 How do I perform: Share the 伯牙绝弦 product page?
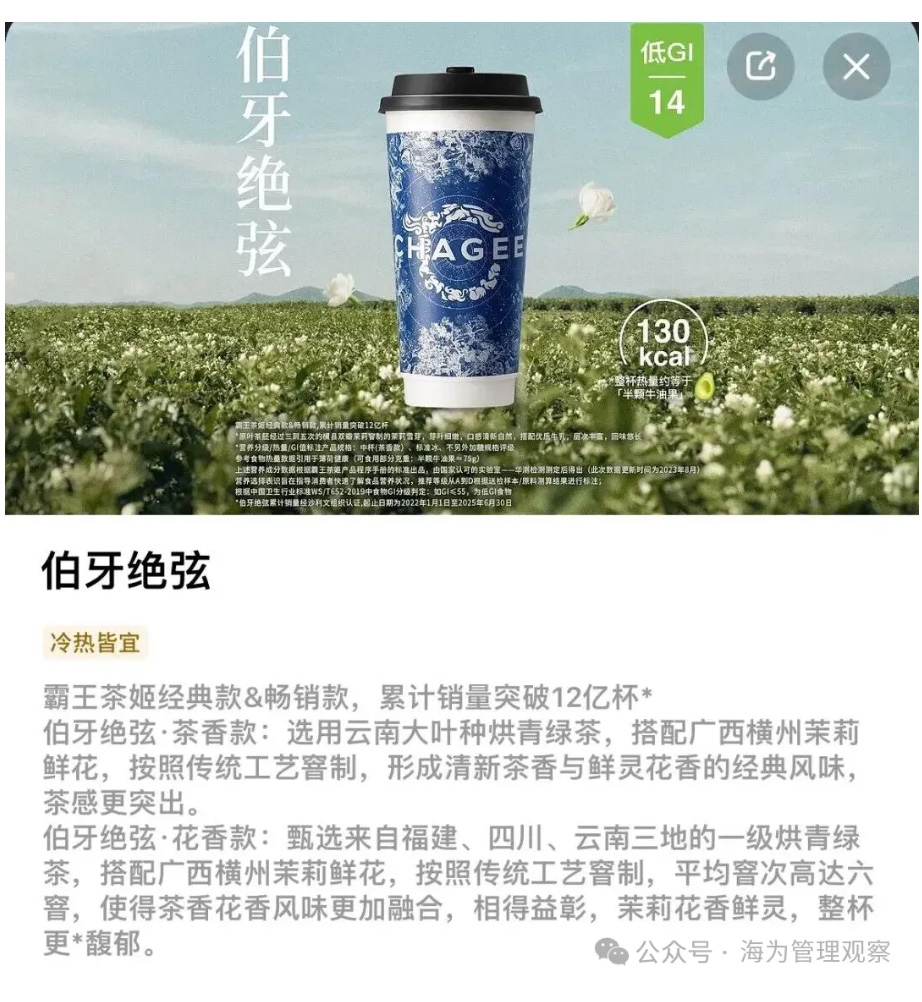point(760,67)
